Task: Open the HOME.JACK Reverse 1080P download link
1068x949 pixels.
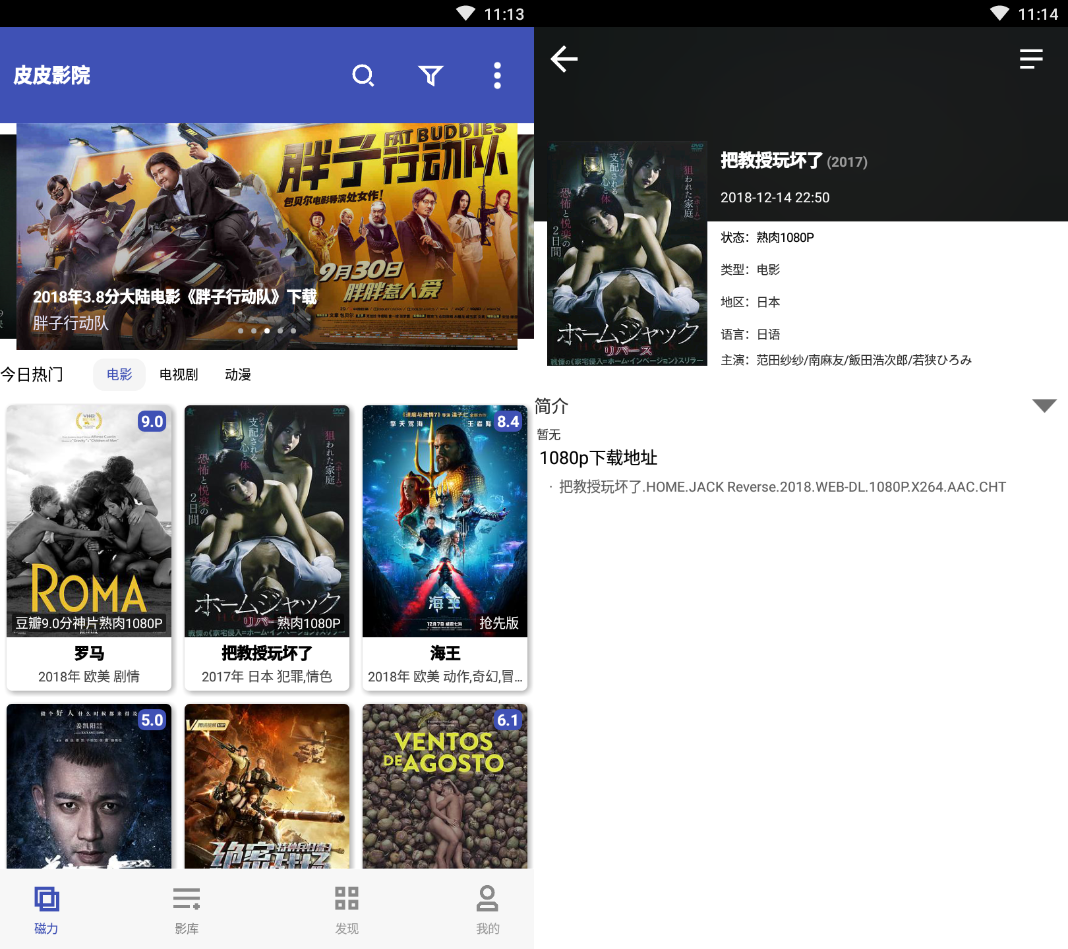Action: pos(782,487)
